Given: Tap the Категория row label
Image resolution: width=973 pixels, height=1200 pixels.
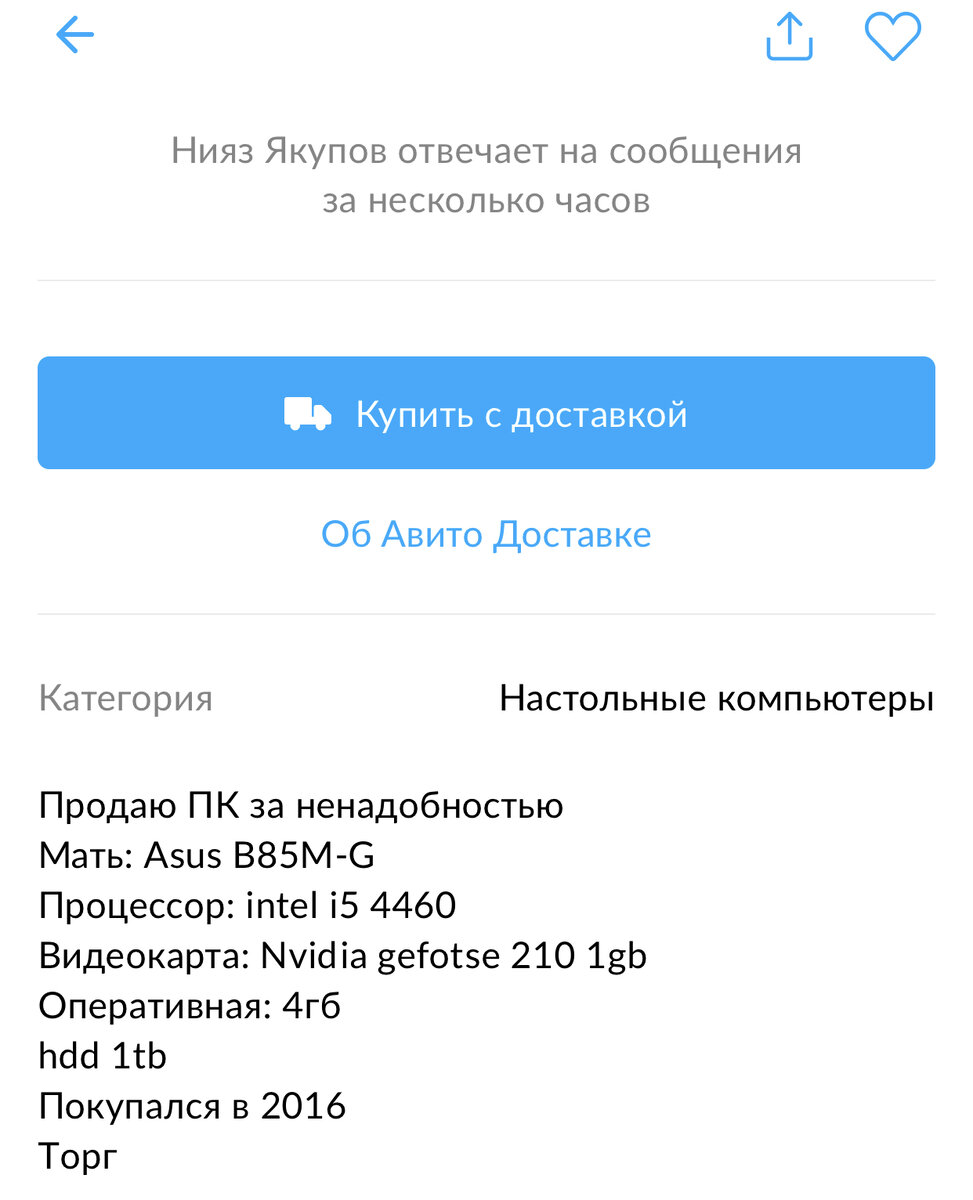Looking at the screenshot, I should coord(125,698).
